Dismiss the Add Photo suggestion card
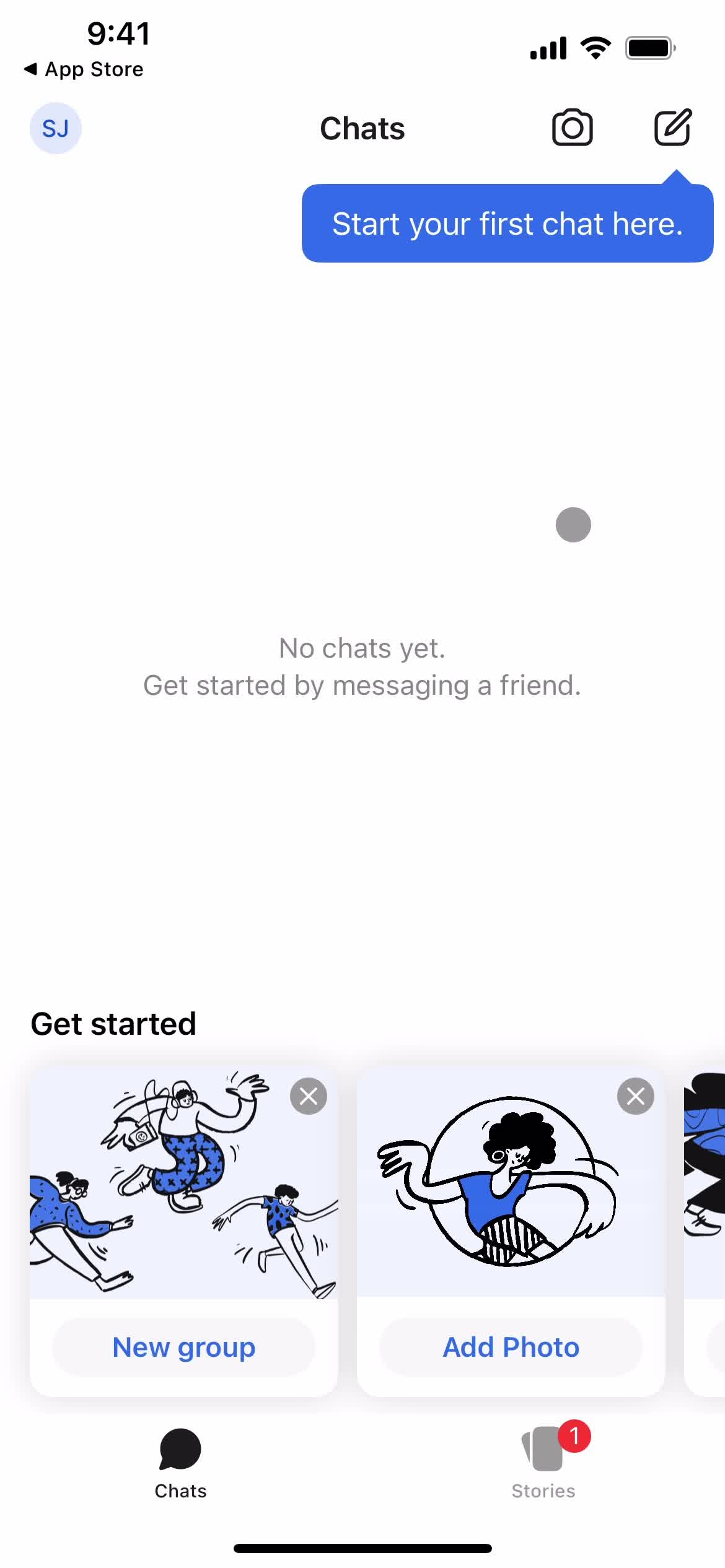Screen dimensions: 725x1568 click(x=635, y=1096)
